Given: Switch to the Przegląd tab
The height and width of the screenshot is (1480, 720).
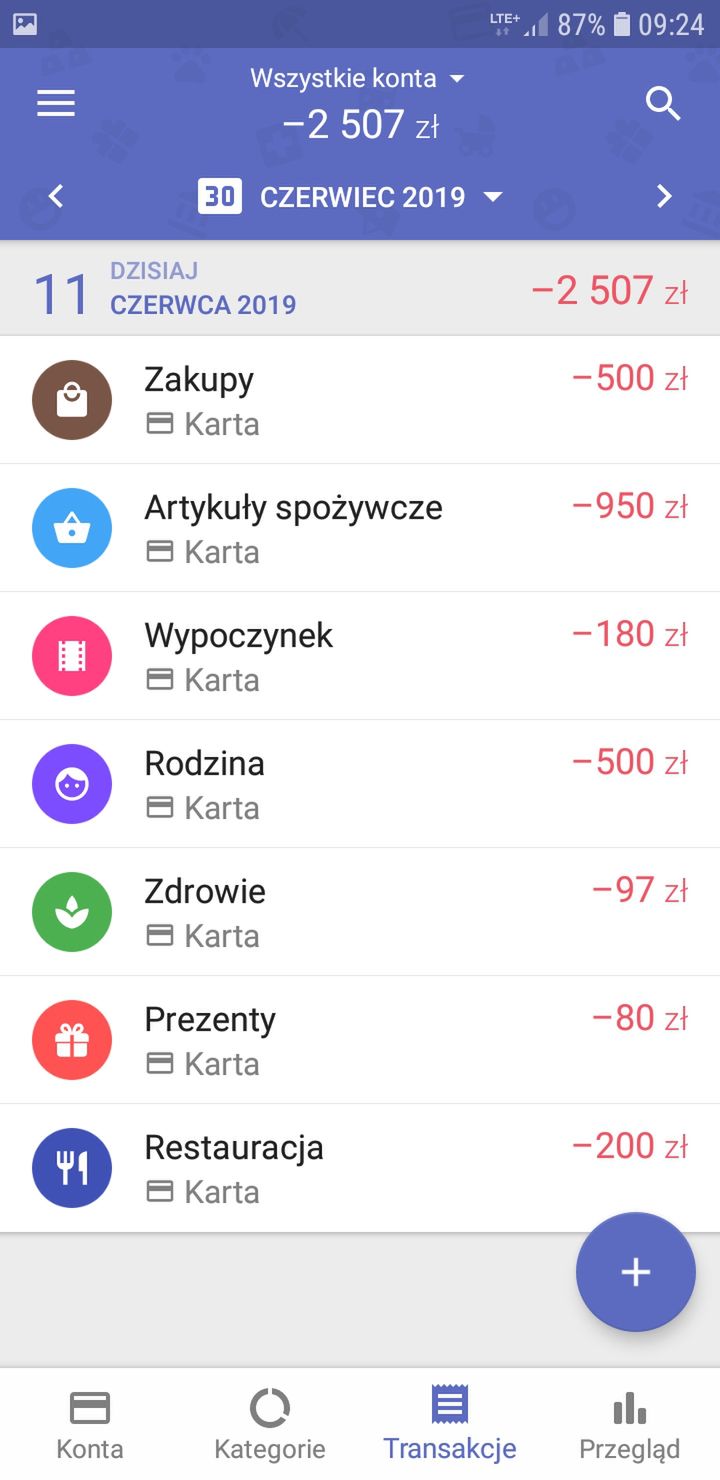Looking at the screenshot, I should (630, 1424).
